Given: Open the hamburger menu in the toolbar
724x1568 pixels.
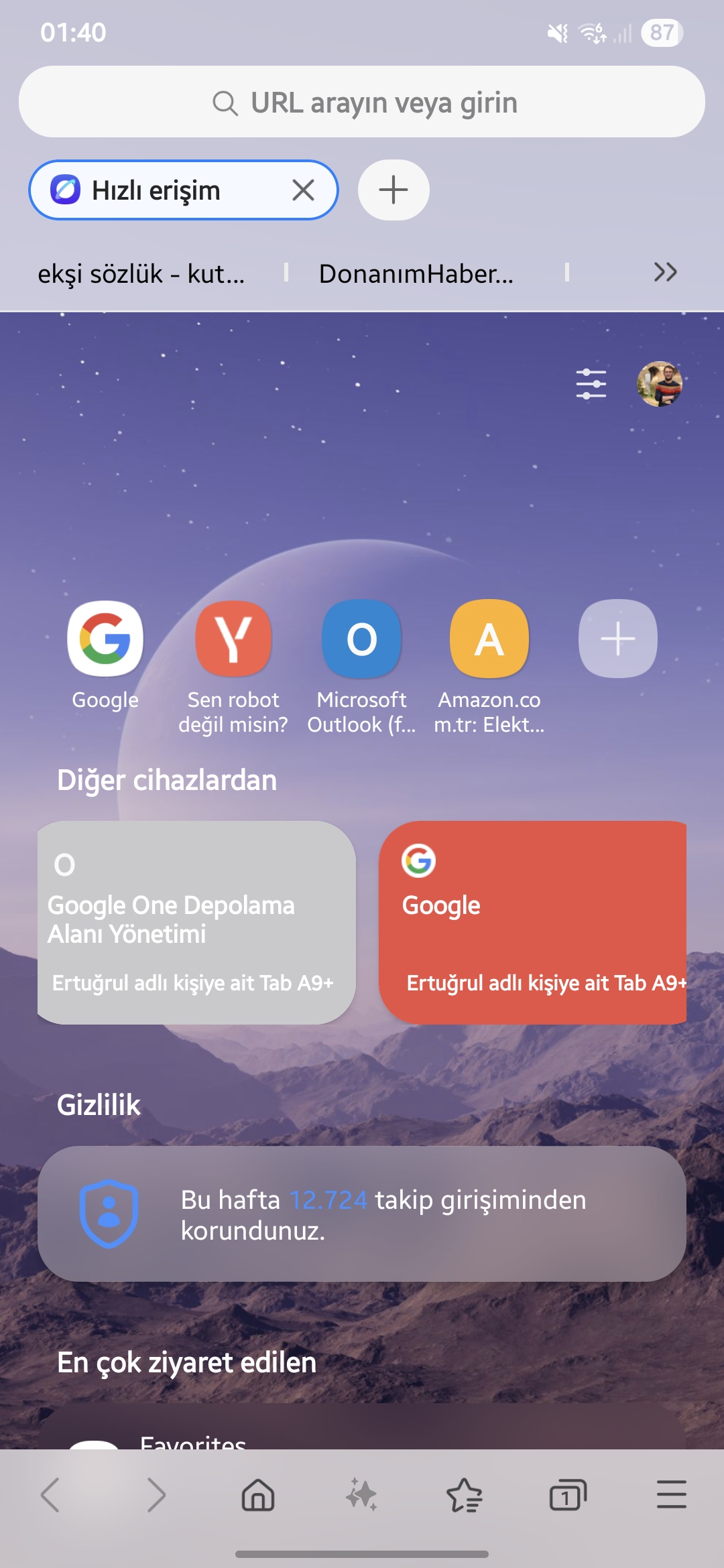Looking at the screenshot, I should (x=672, y=1495).
